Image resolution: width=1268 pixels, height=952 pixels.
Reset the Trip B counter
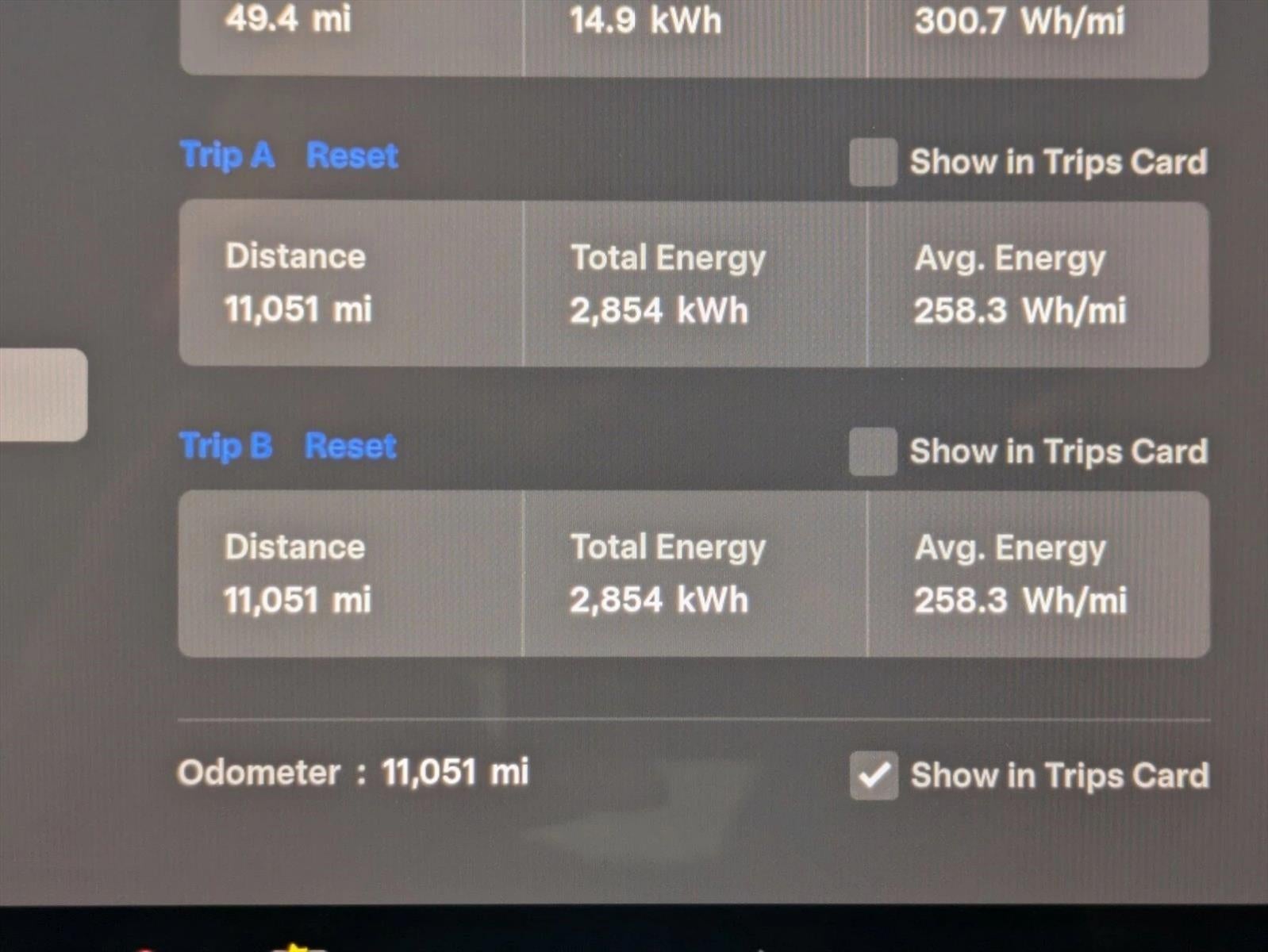point(350,446)
